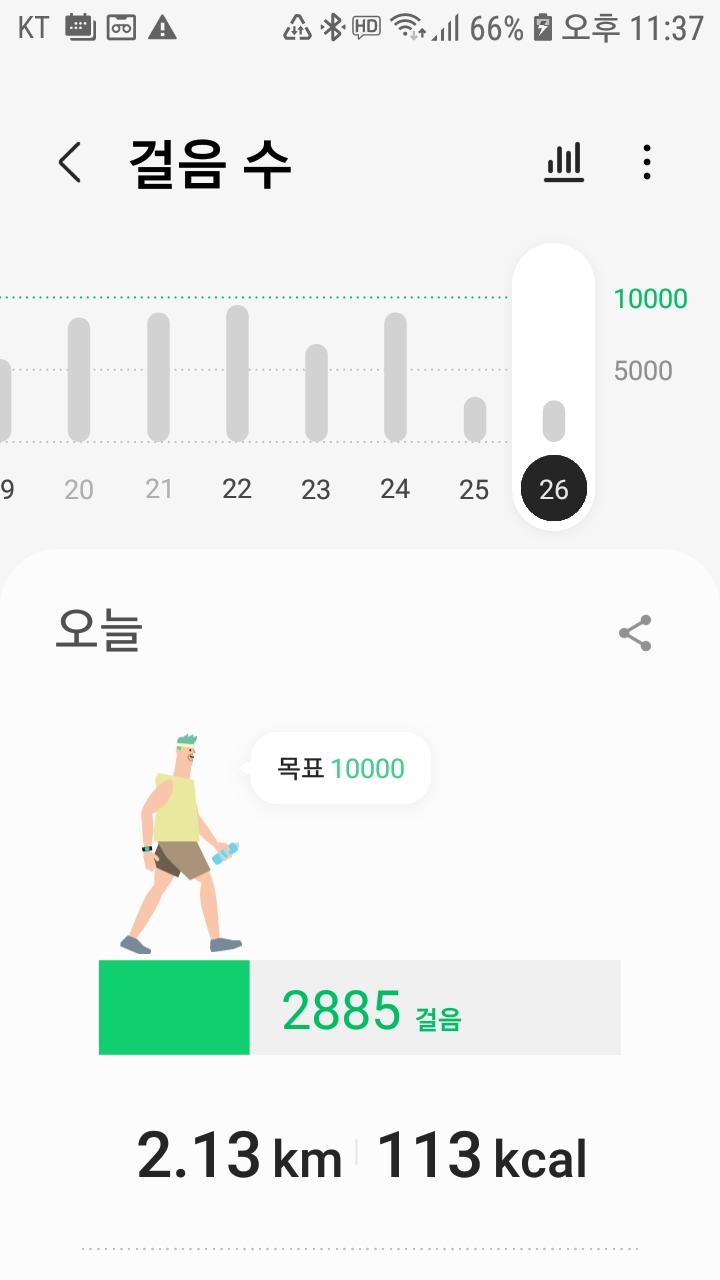Go back from the 걸음 수 screen
Screen dimensions: 720x1280
pyautogui.click(x=69, y=162)
